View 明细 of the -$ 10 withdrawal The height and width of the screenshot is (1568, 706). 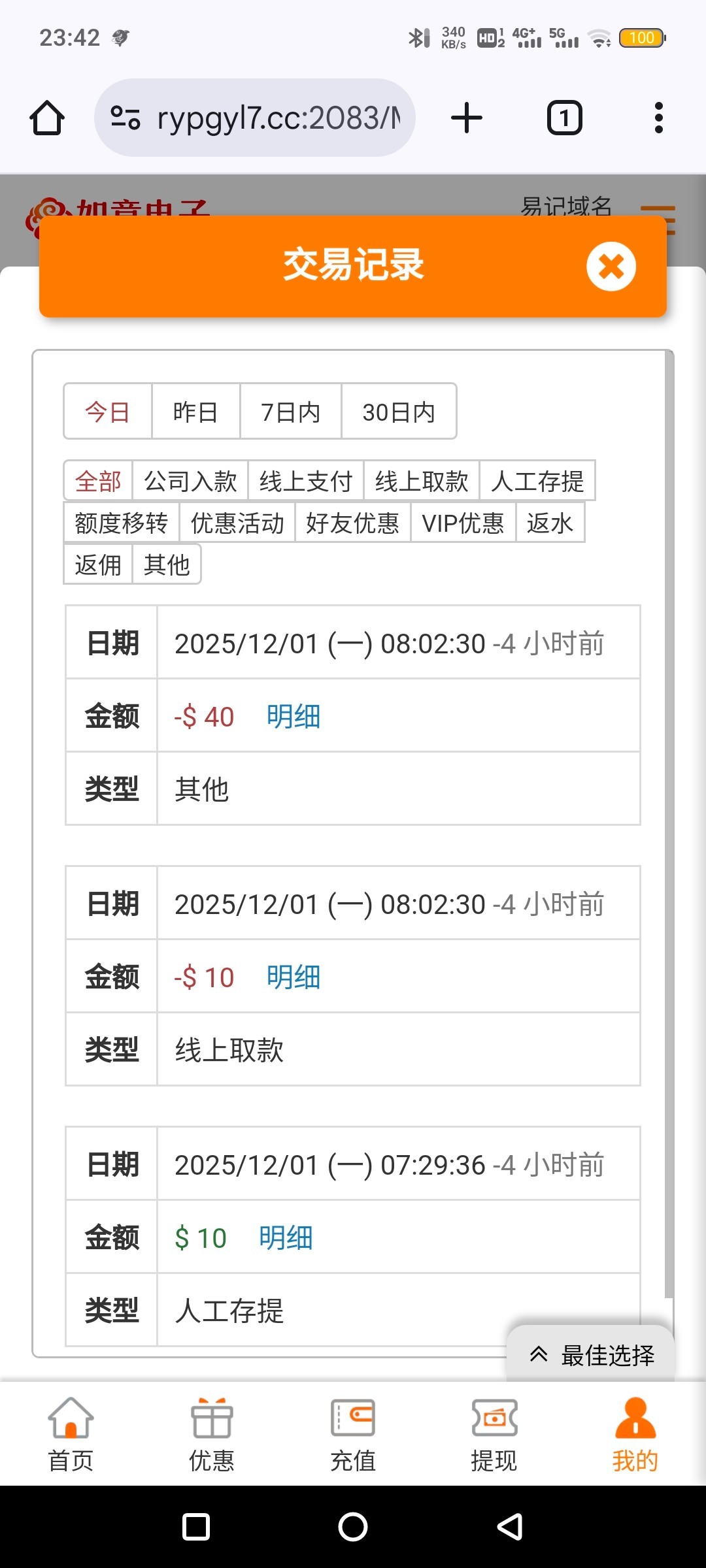click(x=294, y=977)
